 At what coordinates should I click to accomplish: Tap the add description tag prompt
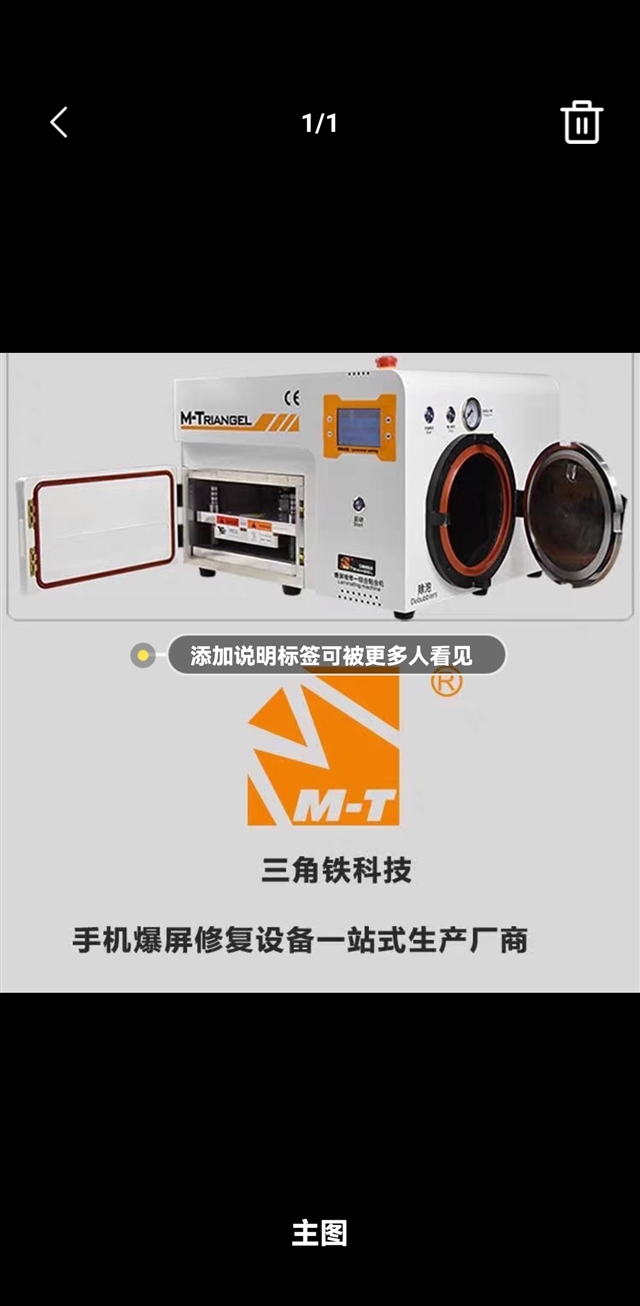click(335, 656)
